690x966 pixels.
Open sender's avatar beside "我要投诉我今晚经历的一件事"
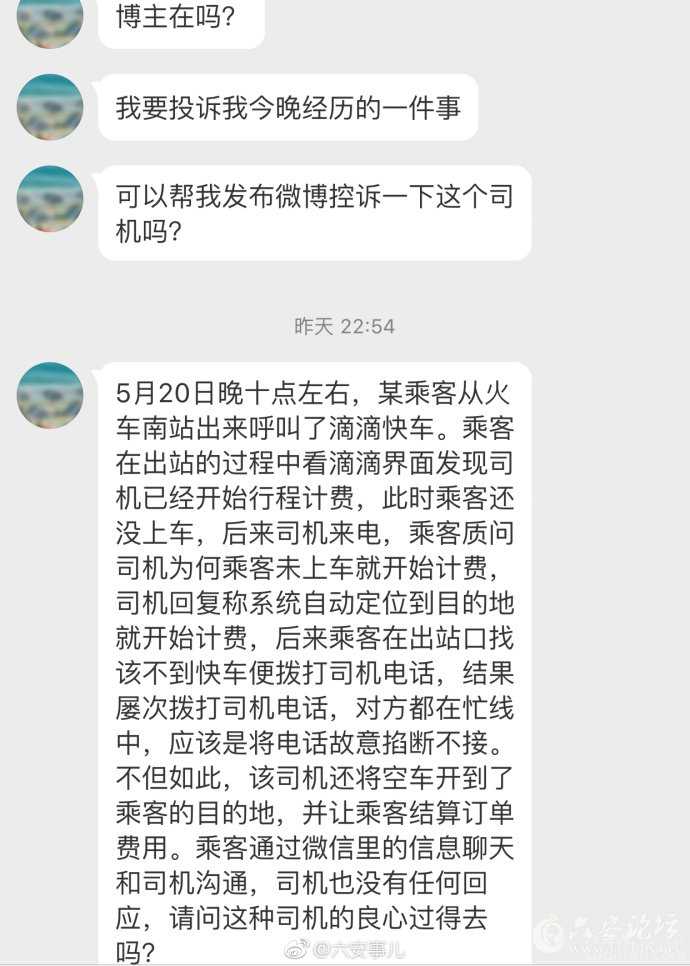(50, 107)
